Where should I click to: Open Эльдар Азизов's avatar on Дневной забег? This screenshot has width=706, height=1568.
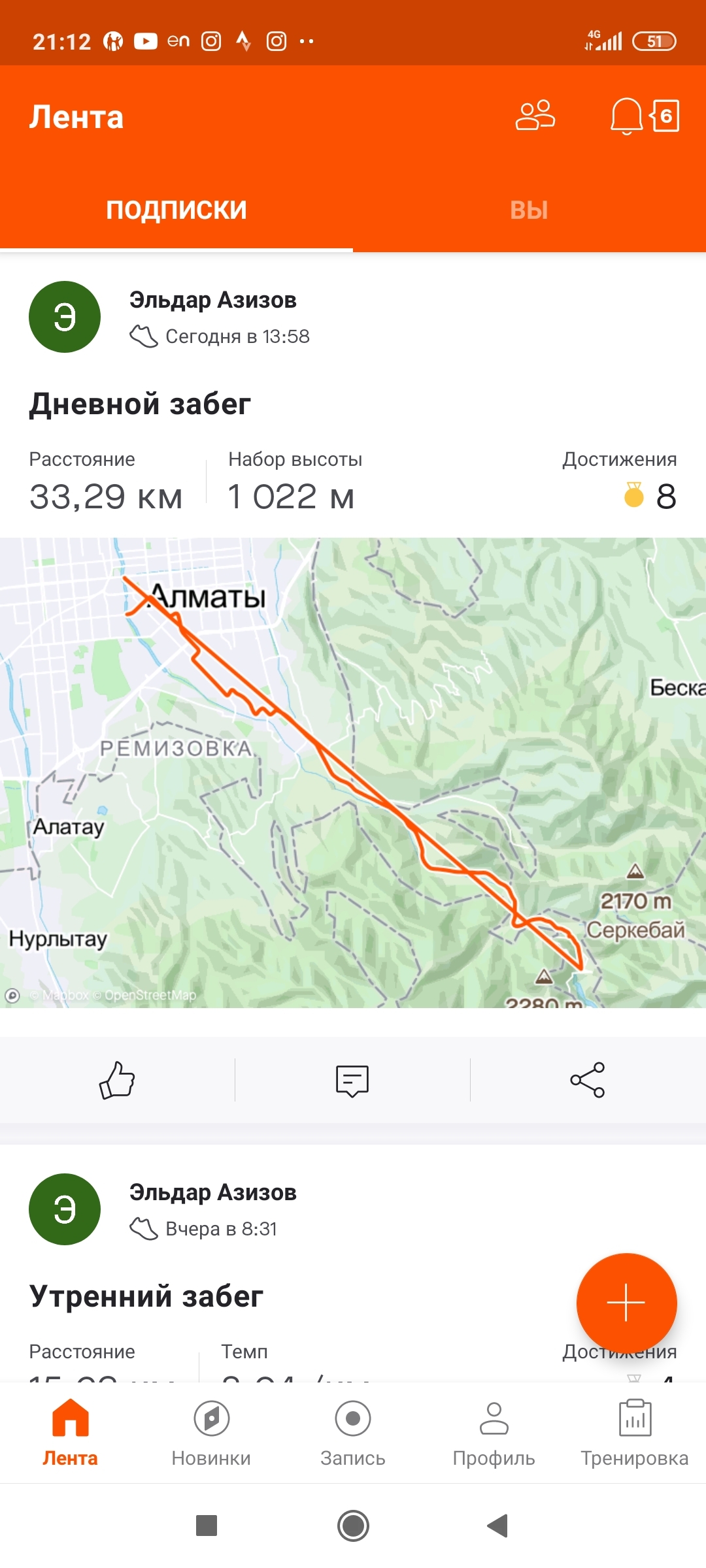[x=65, y=317]
